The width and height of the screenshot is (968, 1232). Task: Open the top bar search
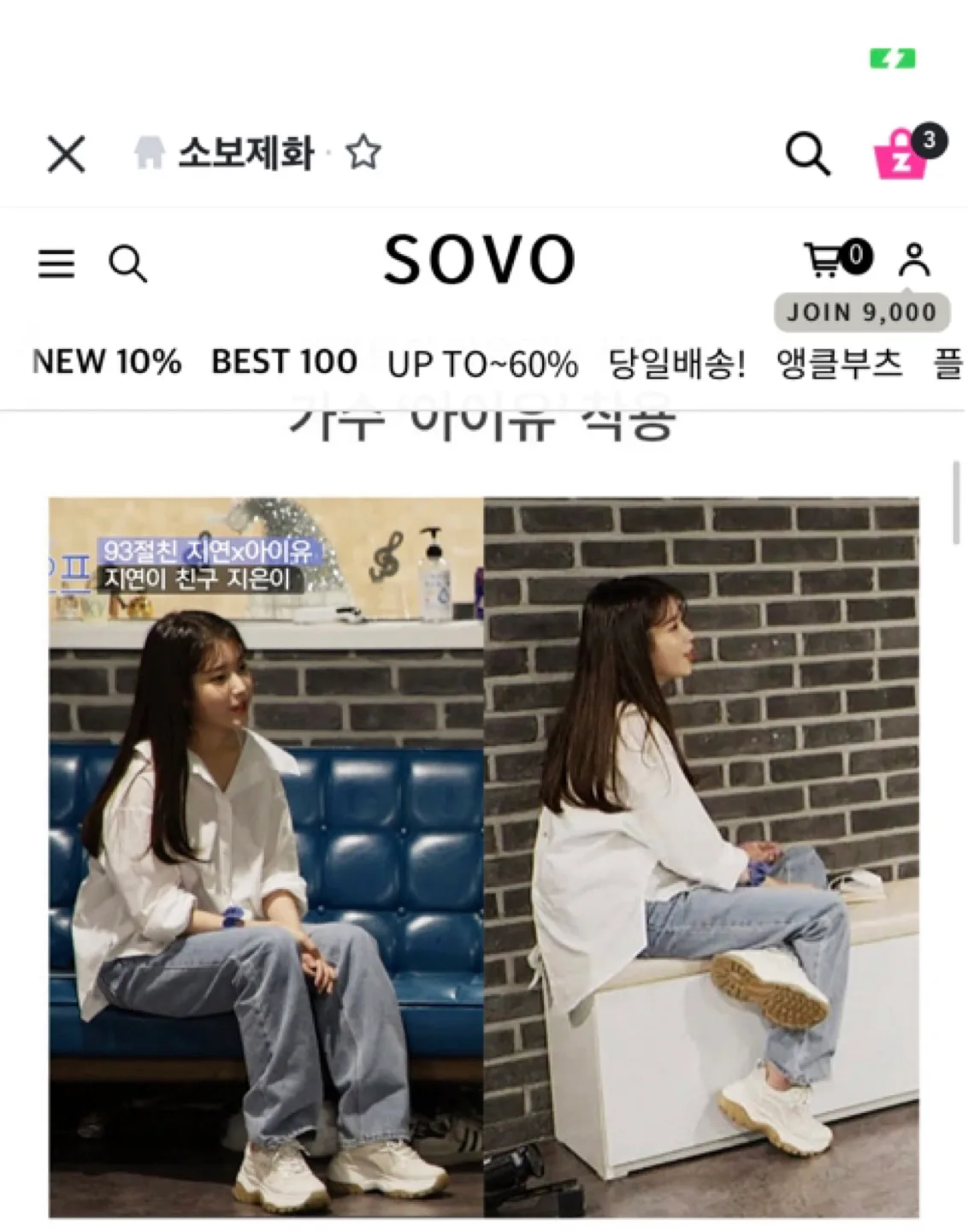click(x=807, y=154)
